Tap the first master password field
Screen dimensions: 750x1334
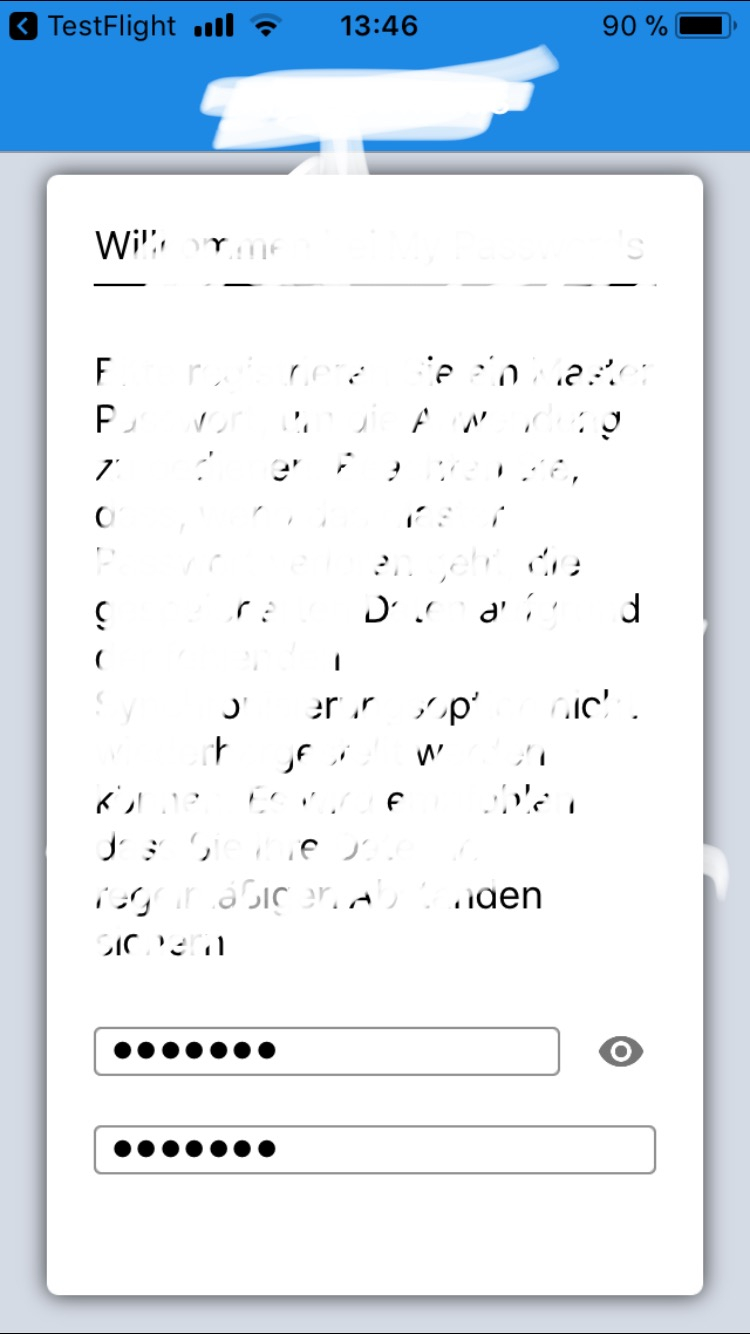pos(326,1051)
